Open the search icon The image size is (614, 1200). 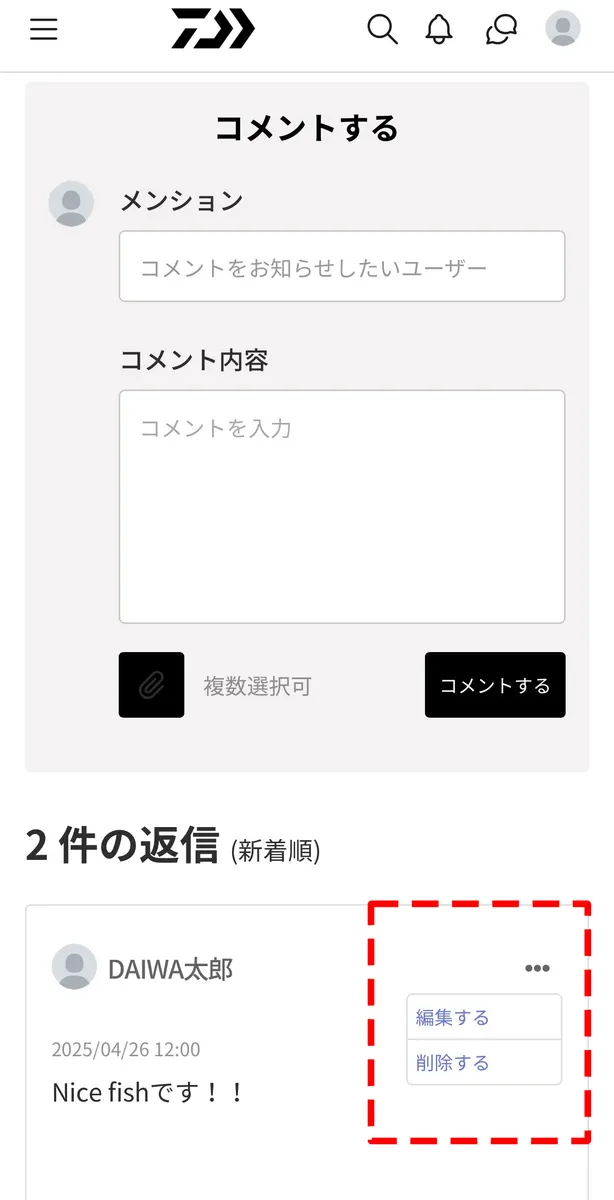point(382,29)
